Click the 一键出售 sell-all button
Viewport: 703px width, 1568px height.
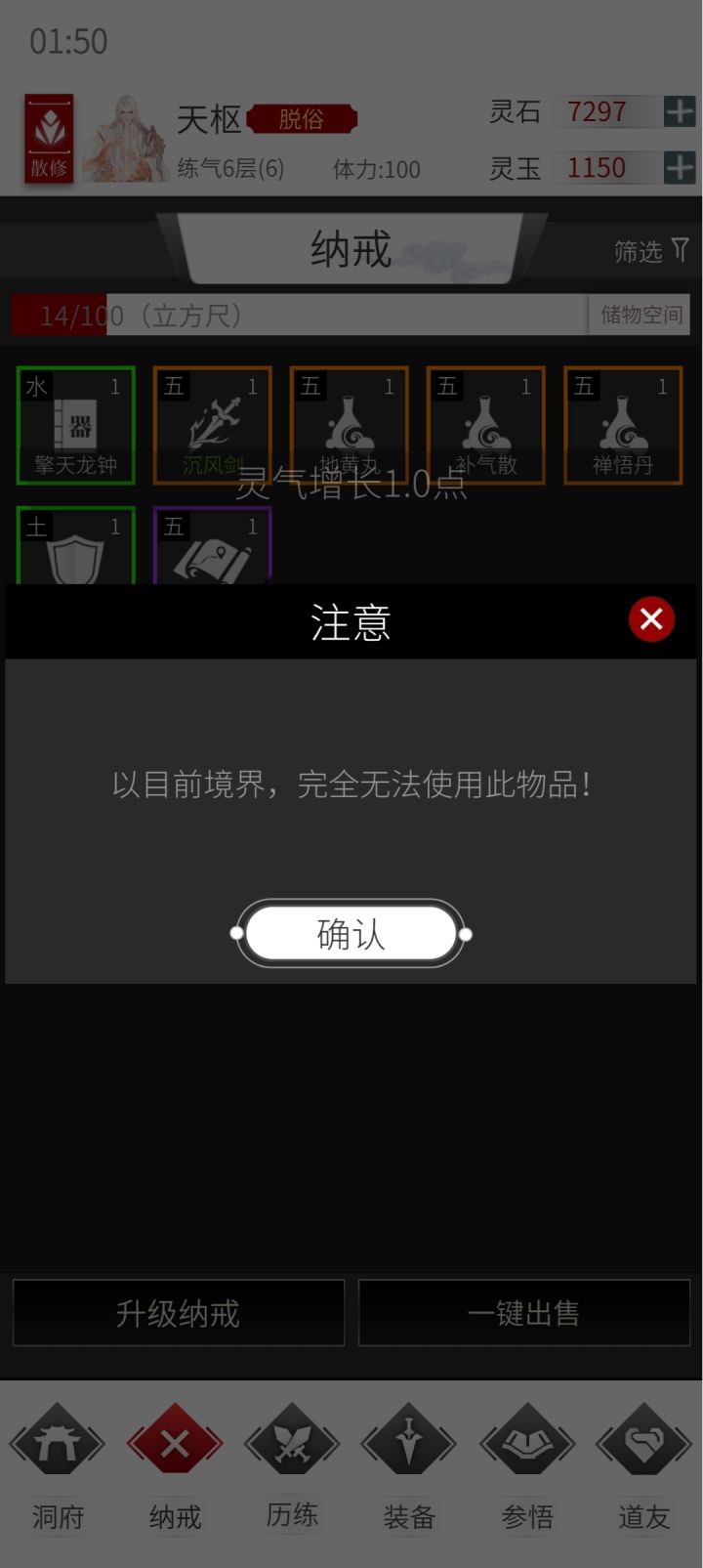pyautogui.click(x=524, y=1313)
